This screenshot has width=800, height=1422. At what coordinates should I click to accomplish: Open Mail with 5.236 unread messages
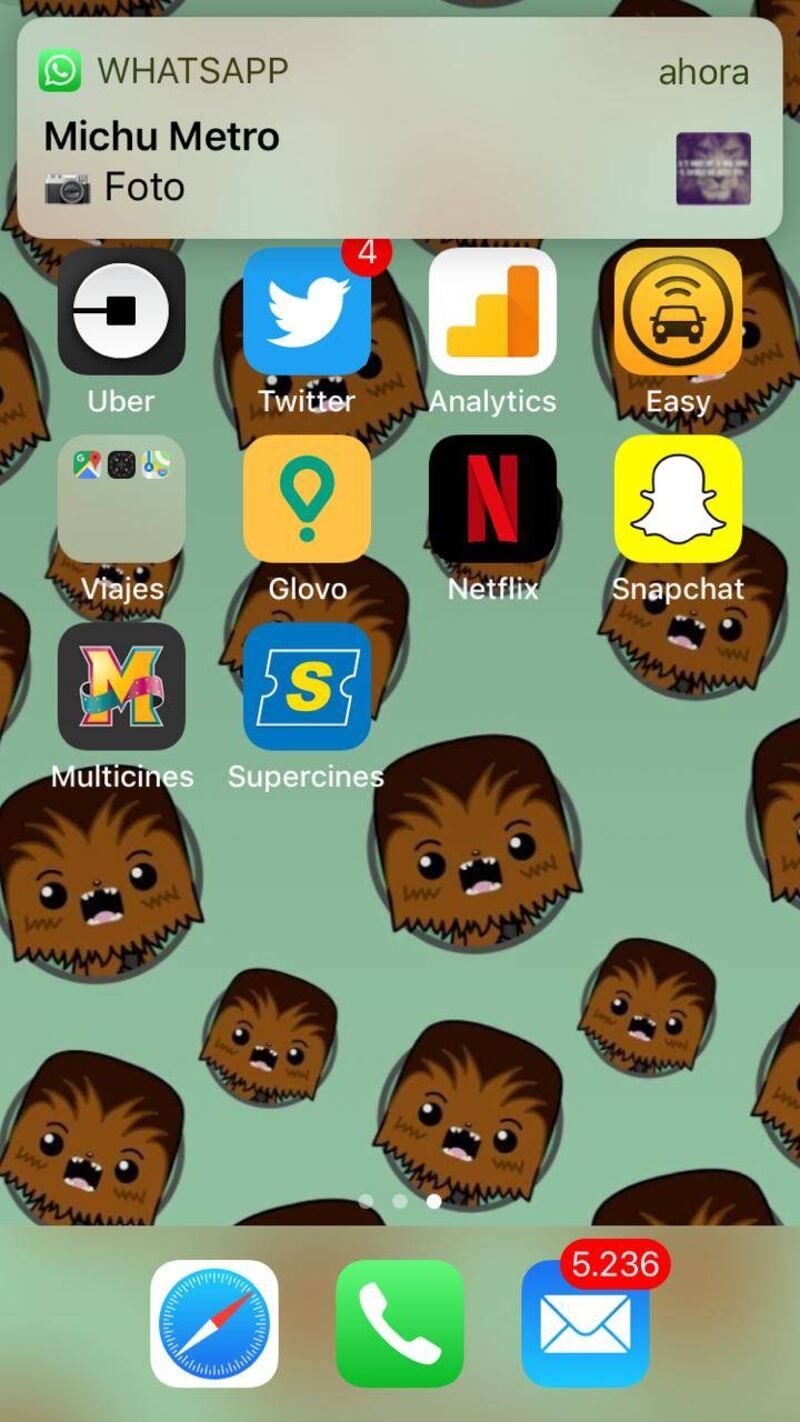click(585, 1323)
